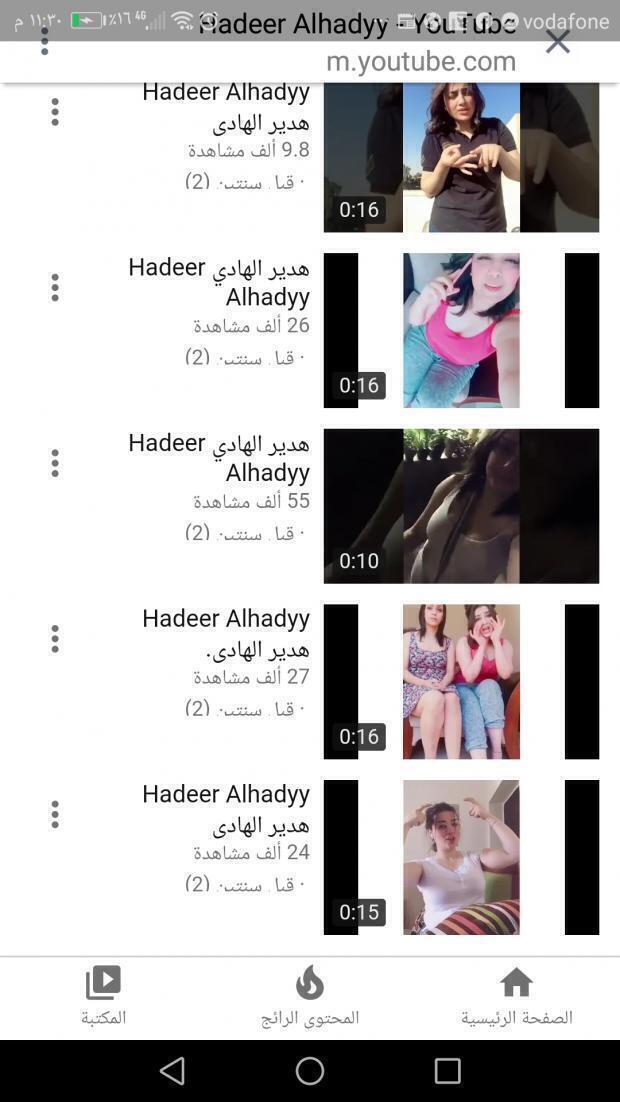
Task: Open options for the 27 ألف views video
Action: click(55, 639)
